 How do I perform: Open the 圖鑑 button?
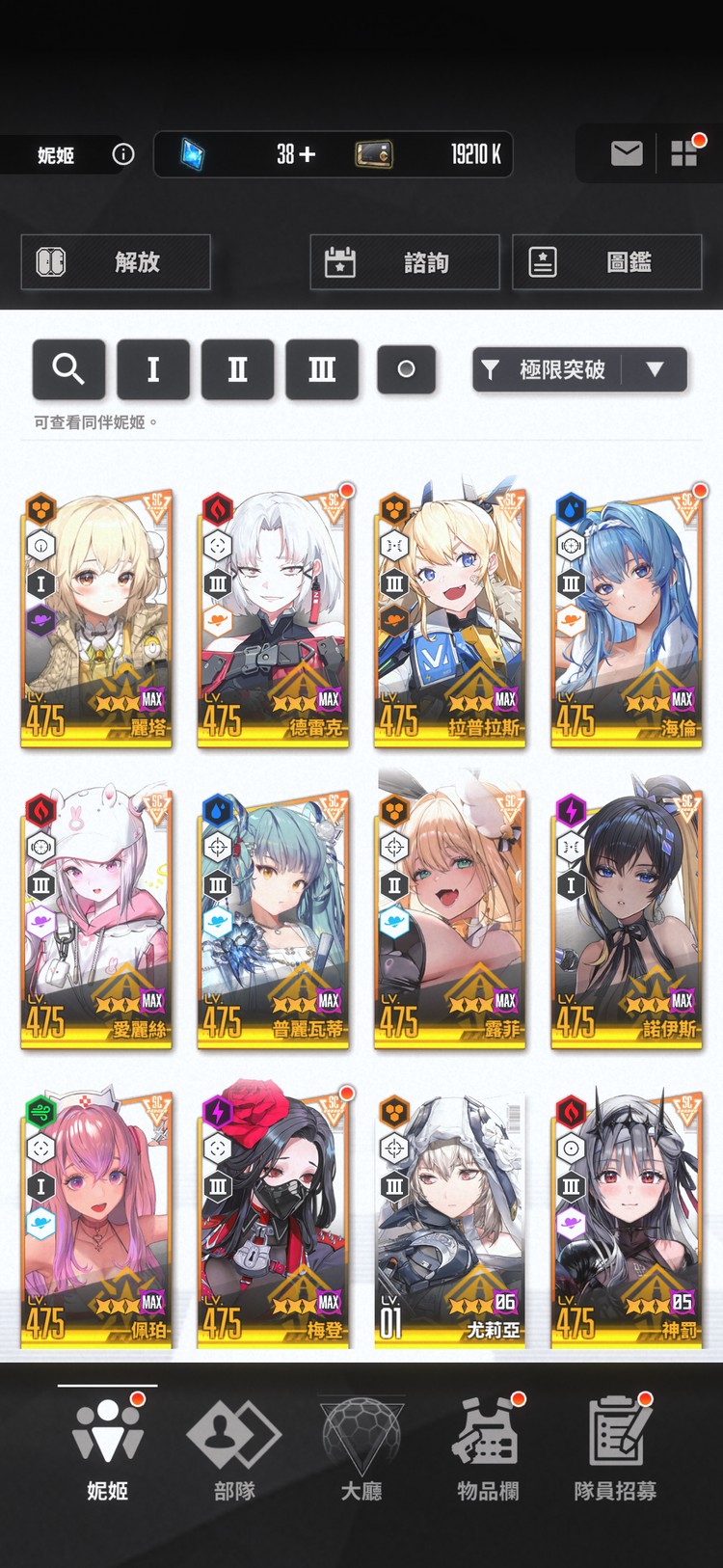(x=606, y=262)
